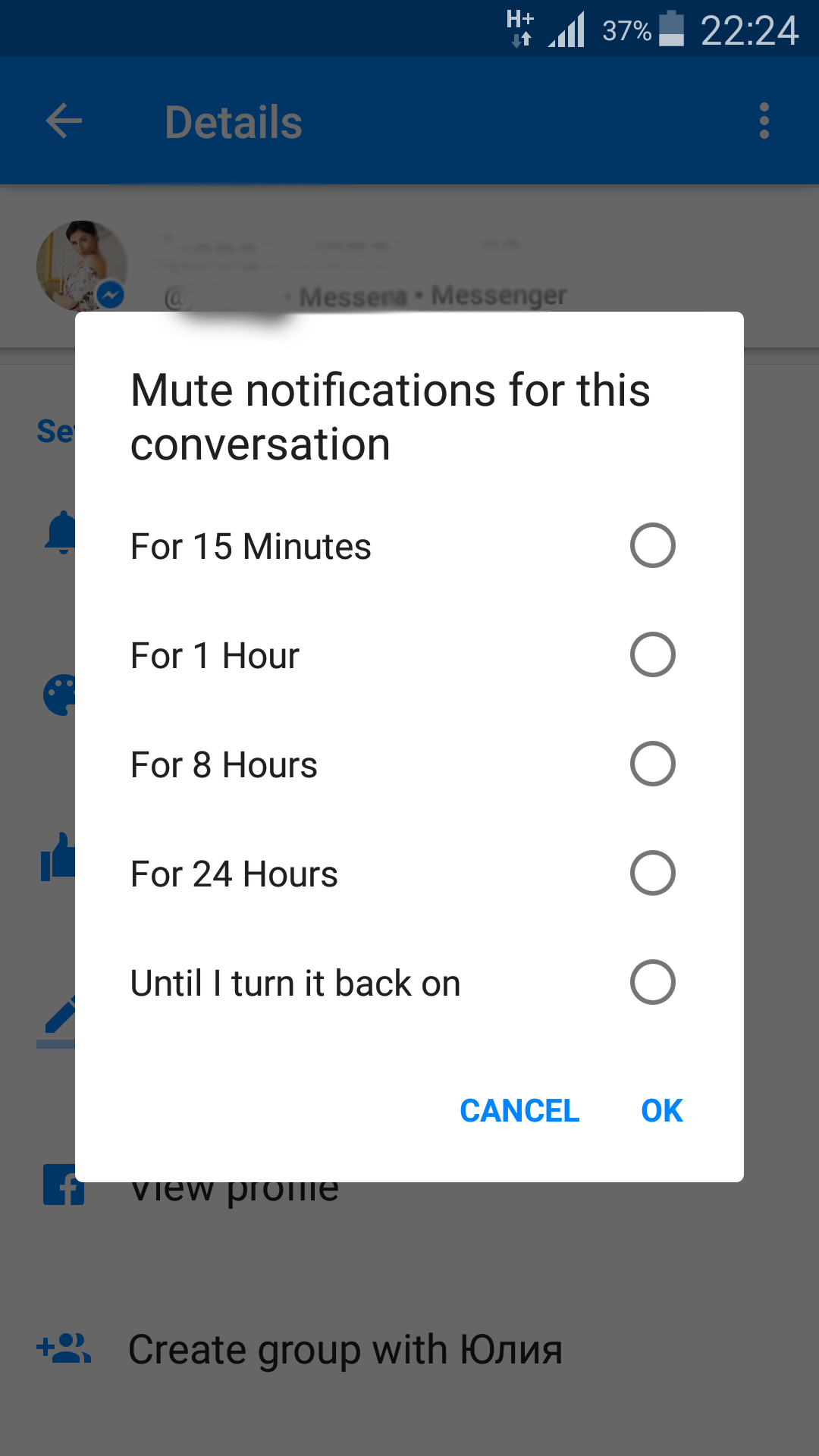The image size is (819, 1456).
Task: Mute the conversation for 24 Hours
Action: pos(409,874)
